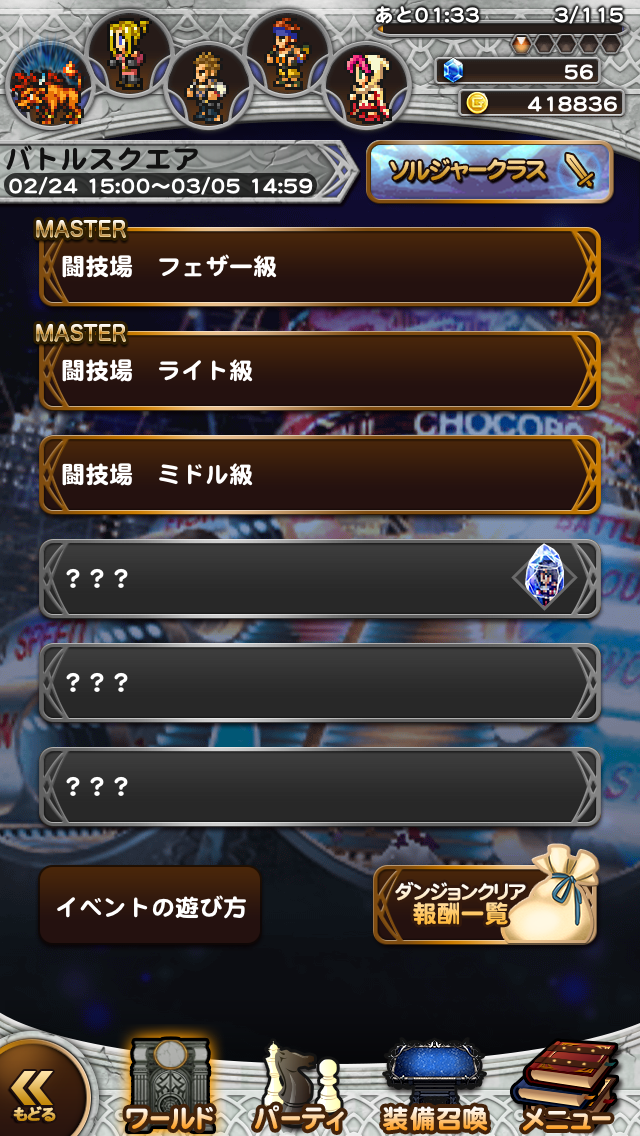Go back with もどる button
640x1136 pixels.
tap(38, 1093)
